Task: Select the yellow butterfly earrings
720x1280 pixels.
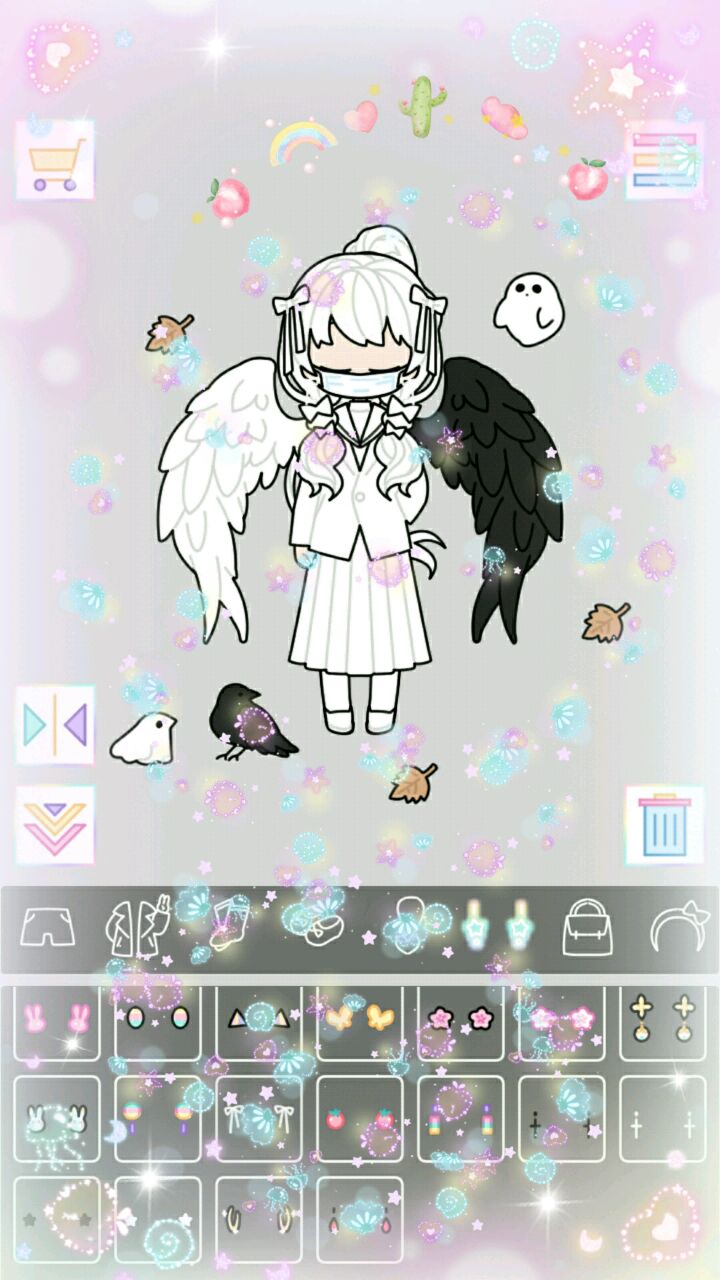Action: click(x=360, y=1018)
